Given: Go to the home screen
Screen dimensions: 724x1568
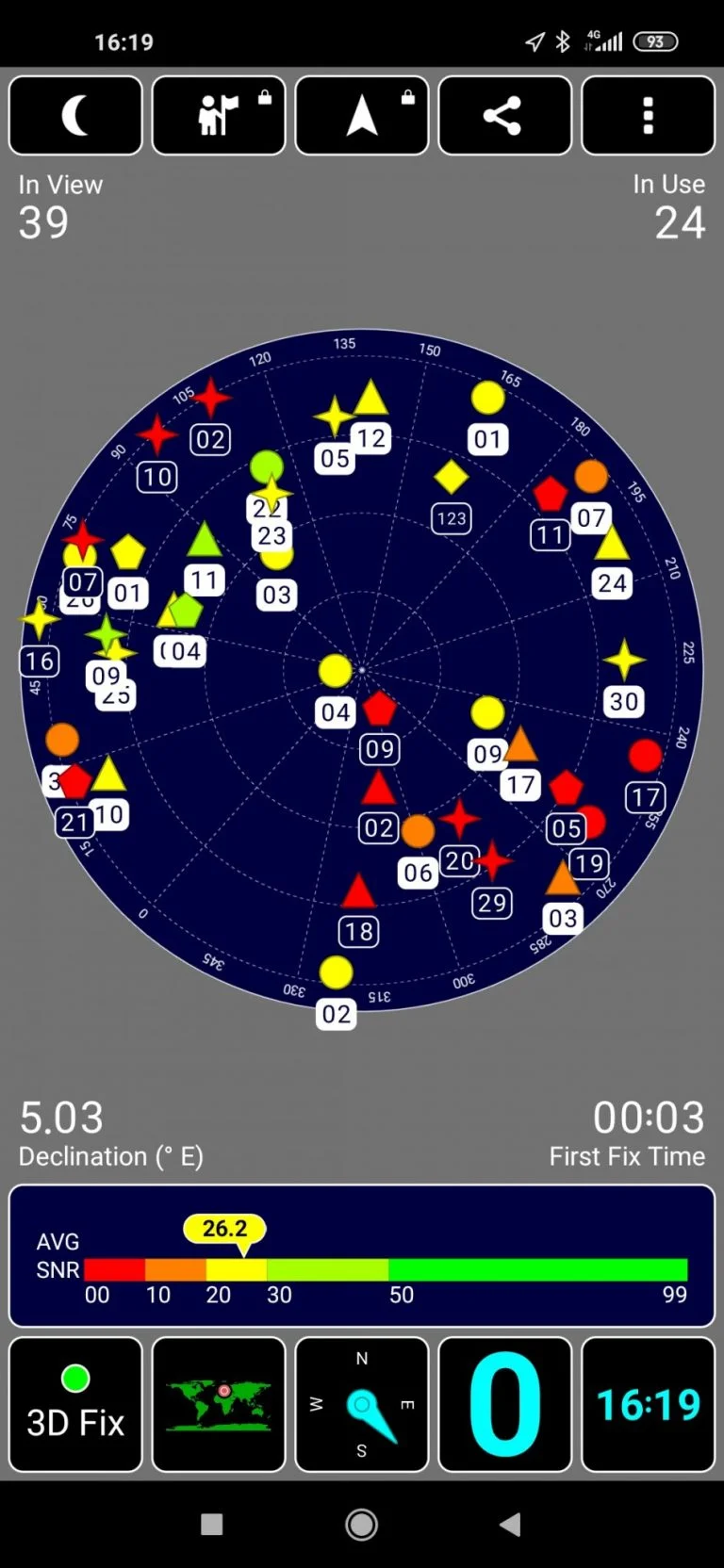Looking at the screenshot, I should (362, 1524).
